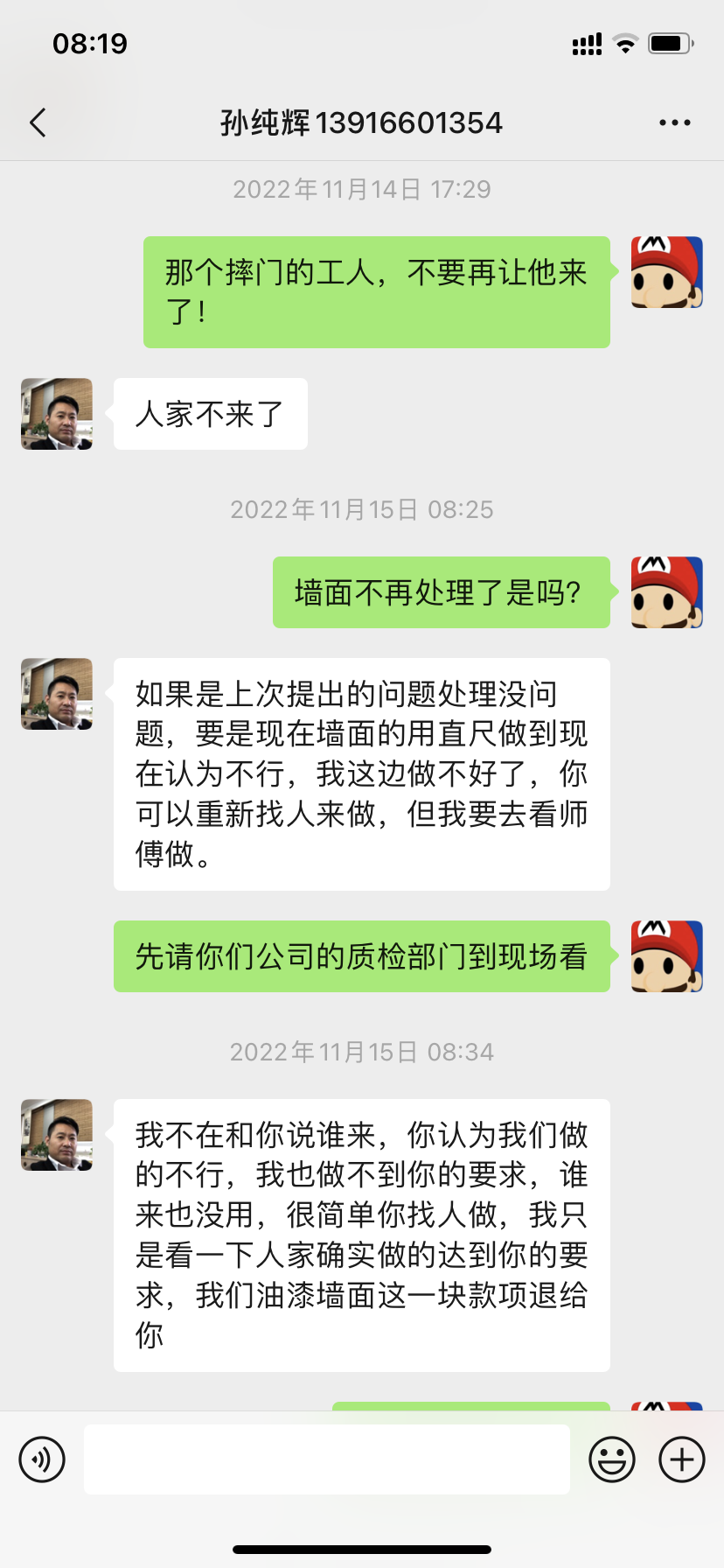This screenshot has width=724, height=1568.
Task: Open contact avatar beside 人家不来了
Action: click(x=57, y=414)
